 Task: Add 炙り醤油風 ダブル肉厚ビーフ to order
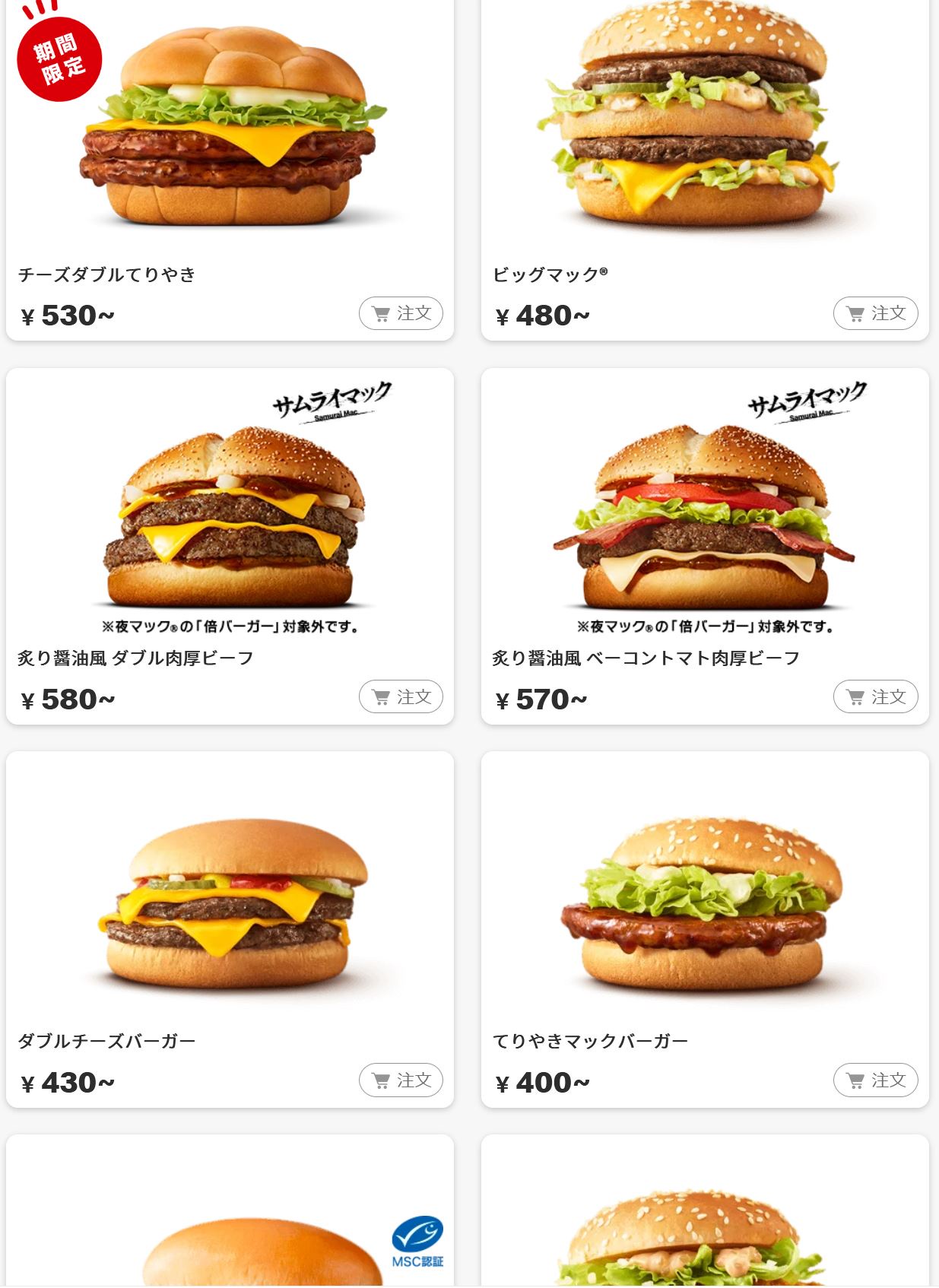401,696
